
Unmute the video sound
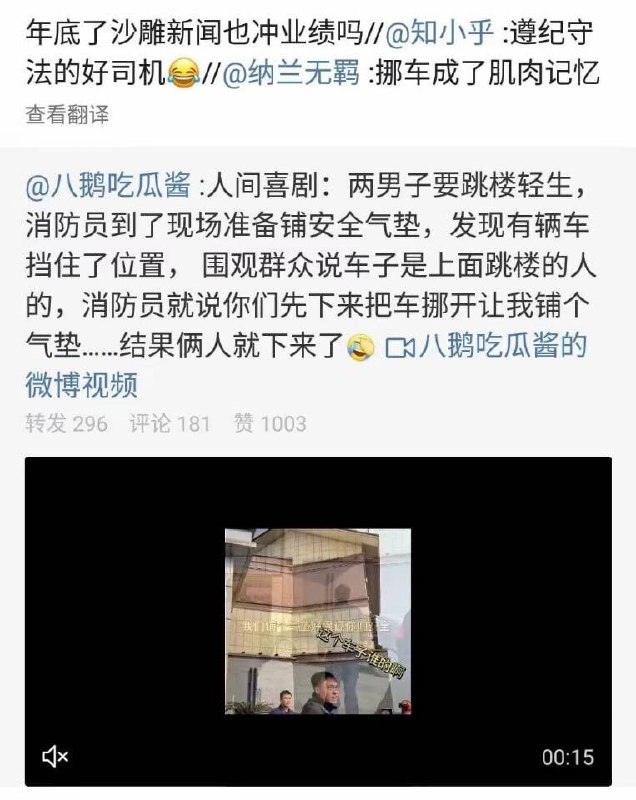[x=55, y=757]
